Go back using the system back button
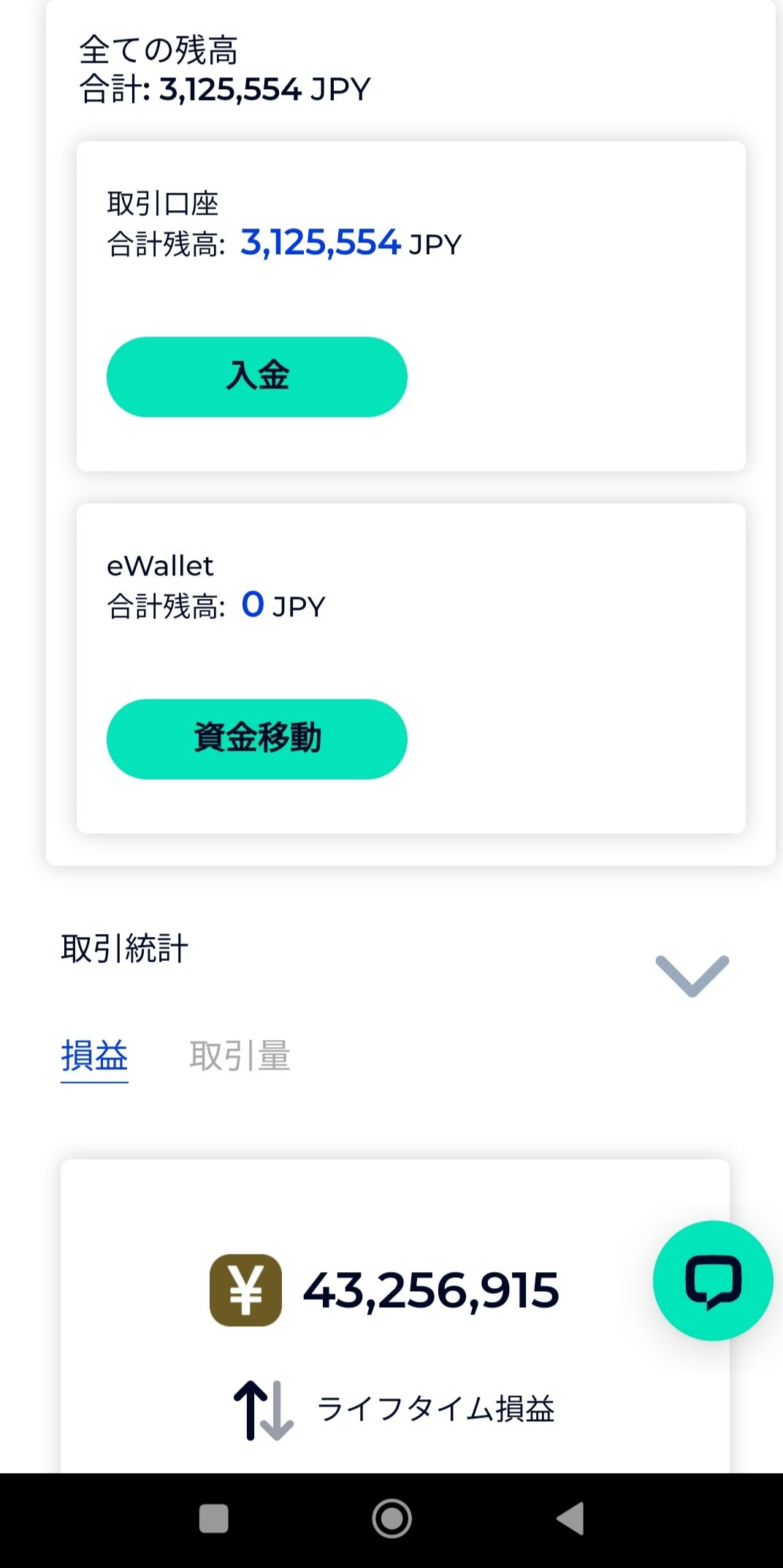 click(570, 1519)
